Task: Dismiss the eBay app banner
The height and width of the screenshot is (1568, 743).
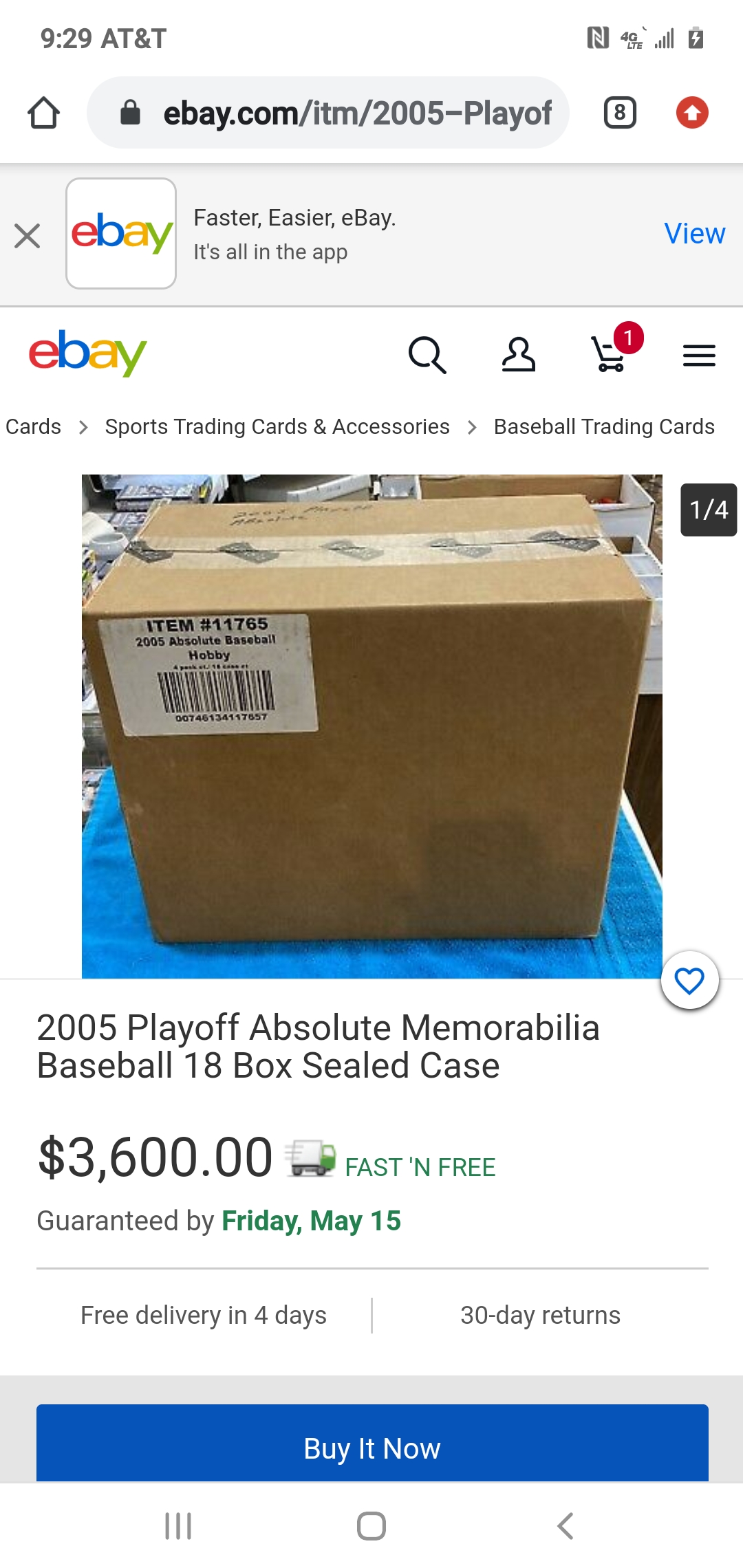Action: (x=28, y=236)
